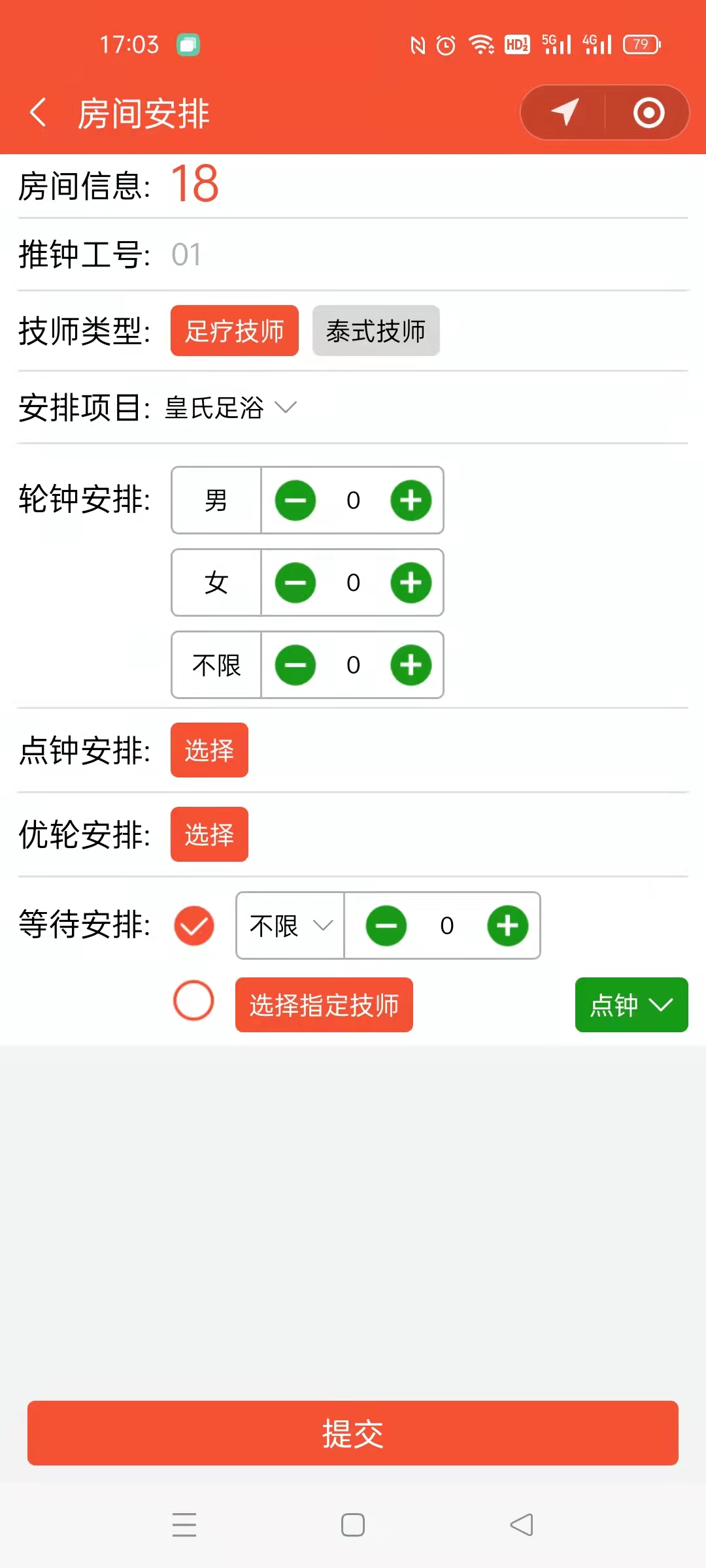This screenshot has height=1568, width=706.
Task: Increase the 女 technician count
Action: (411, 583)
